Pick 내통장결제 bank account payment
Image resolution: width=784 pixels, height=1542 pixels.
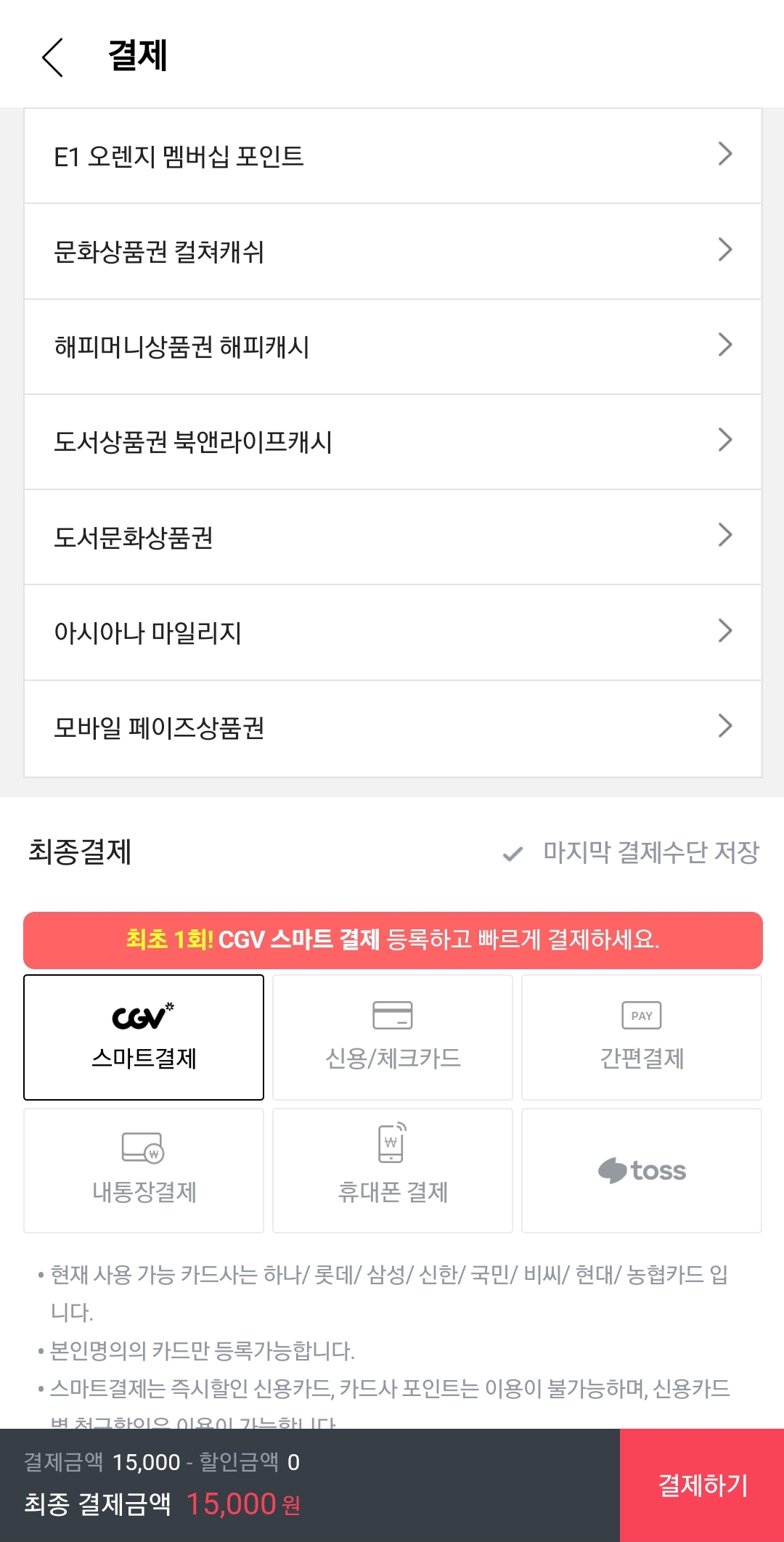coord(143,1169)
